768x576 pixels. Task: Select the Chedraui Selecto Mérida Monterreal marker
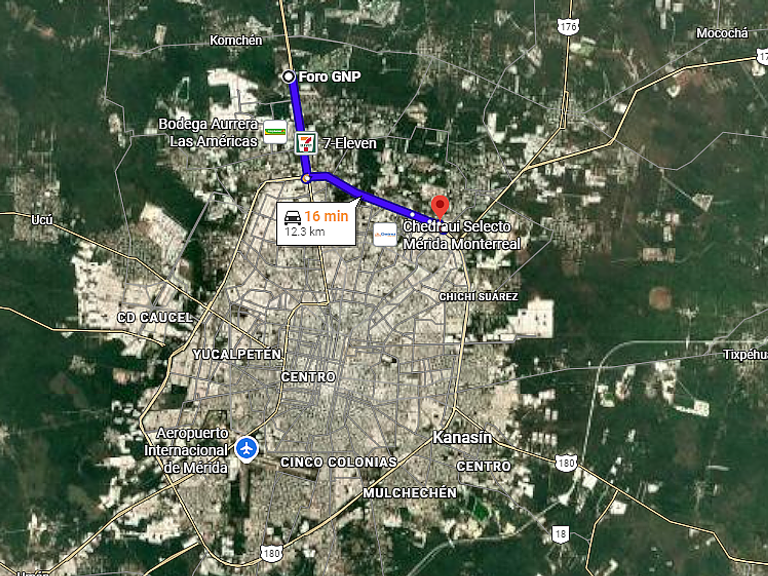pyautogui.click(x=385, y=235)
